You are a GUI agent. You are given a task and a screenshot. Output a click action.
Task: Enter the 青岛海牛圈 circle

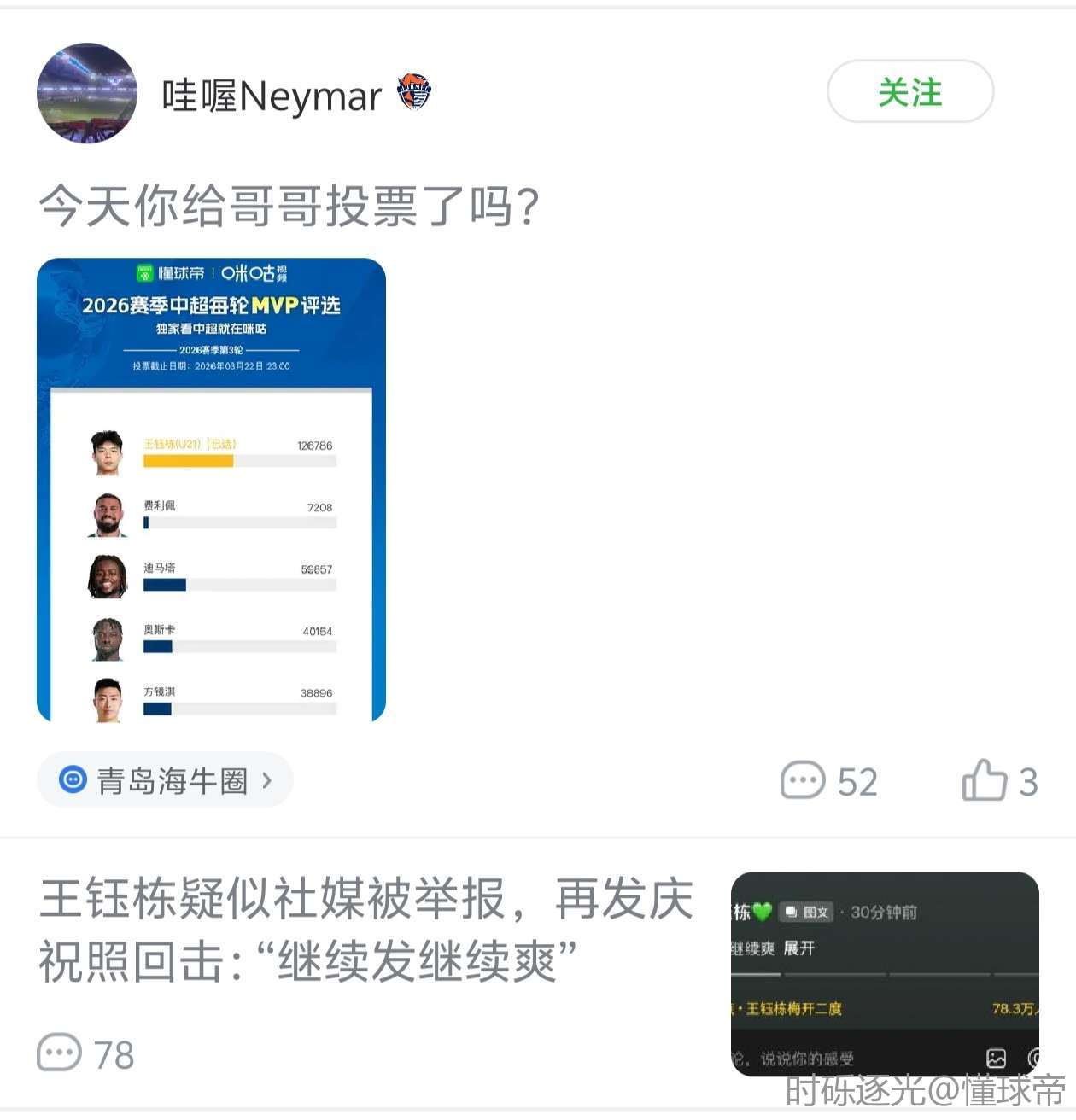[x=165, y=780]
